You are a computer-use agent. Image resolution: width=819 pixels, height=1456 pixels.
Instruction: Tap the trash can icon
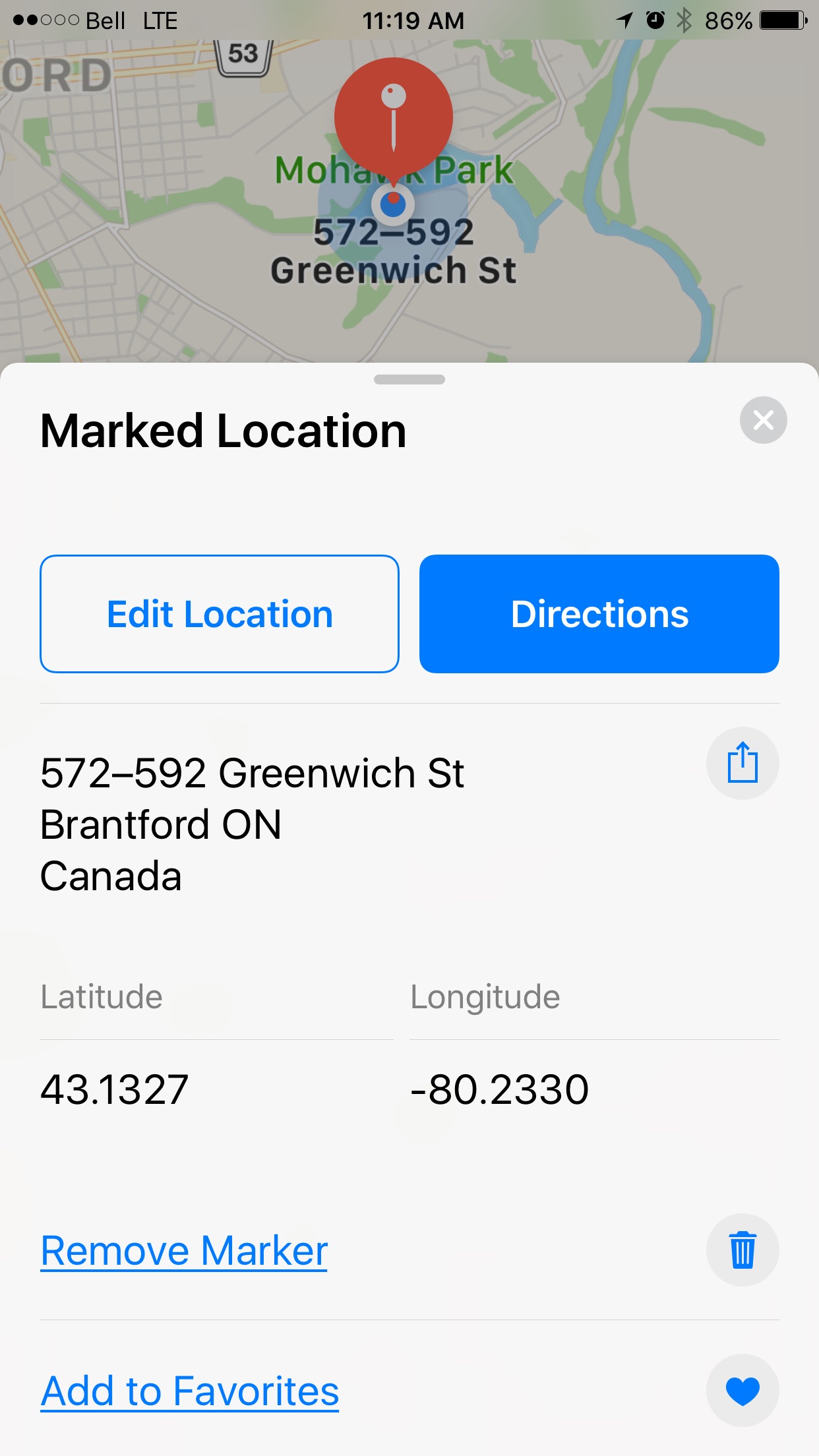coord(743,1250)
